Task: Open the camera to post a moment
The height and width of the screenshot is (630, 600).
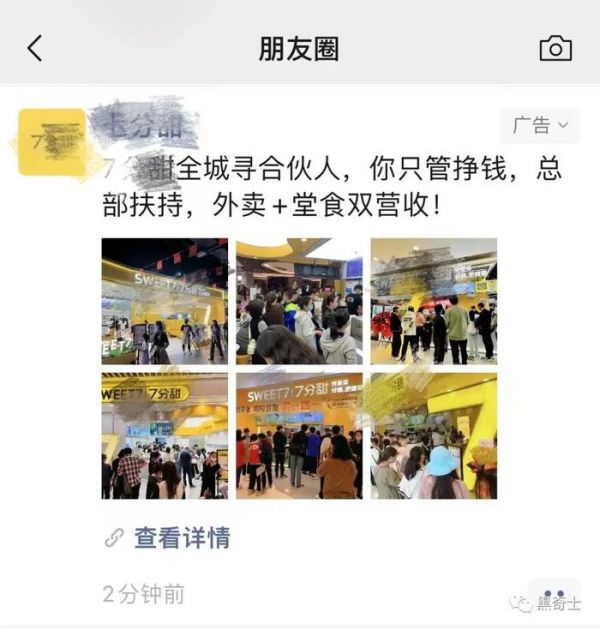Action: (x=555, y=48)
